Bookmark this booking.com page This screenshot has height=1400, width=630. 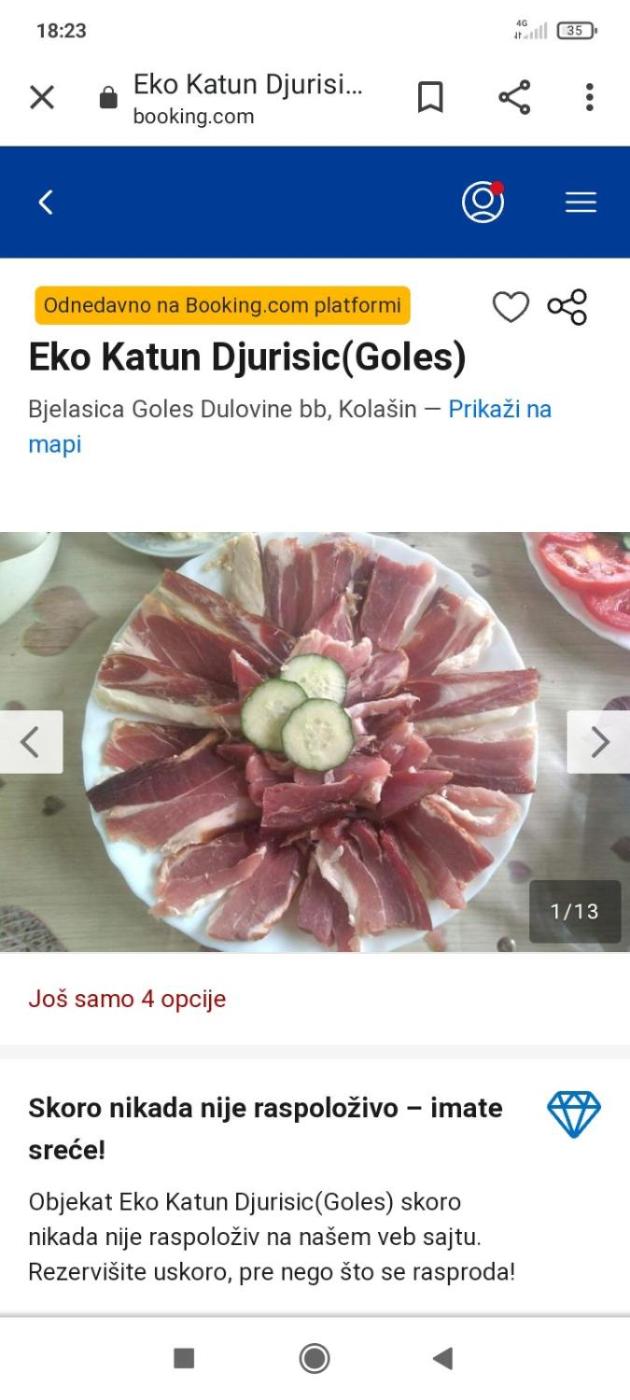pyautogui.click(x=430, y=98)
